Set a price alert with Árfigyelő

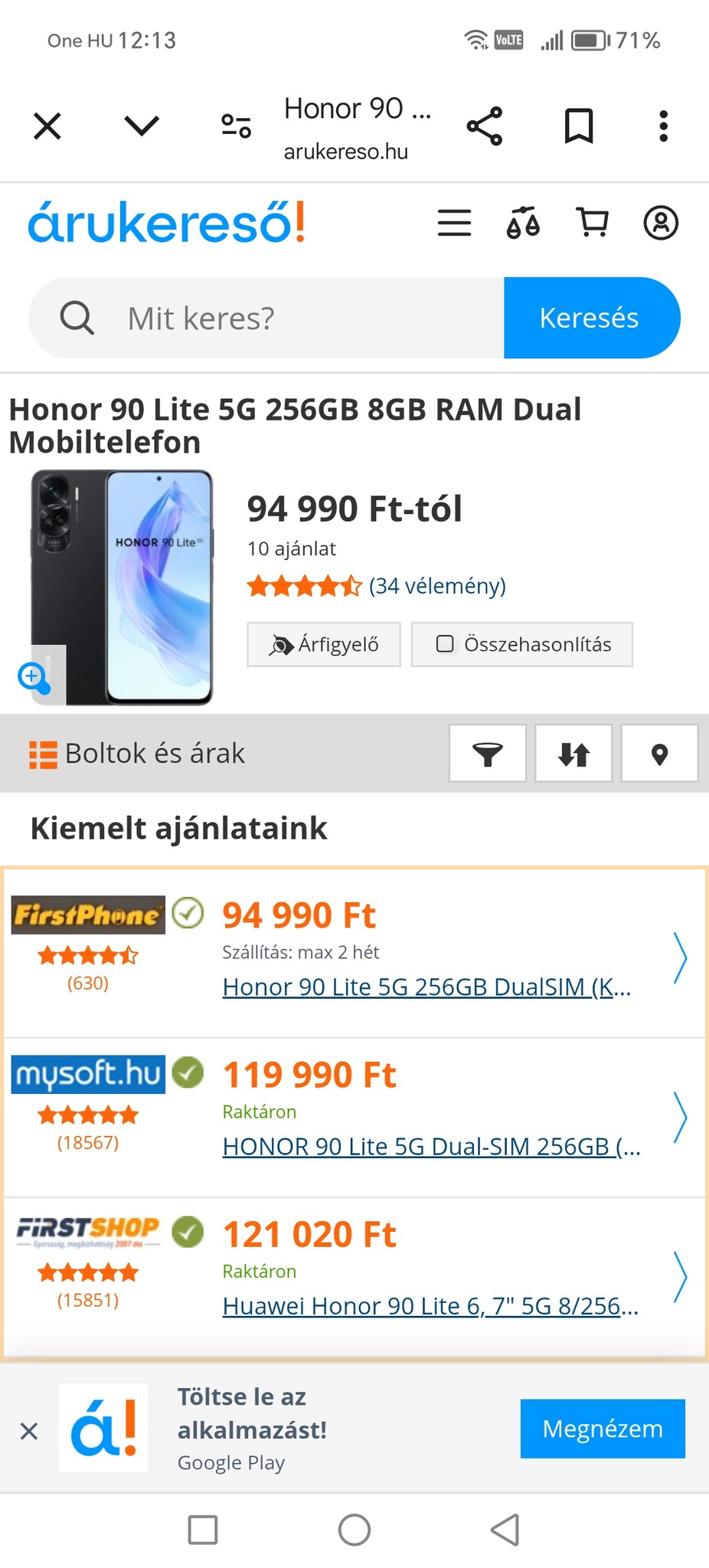(x=324, y=644)
